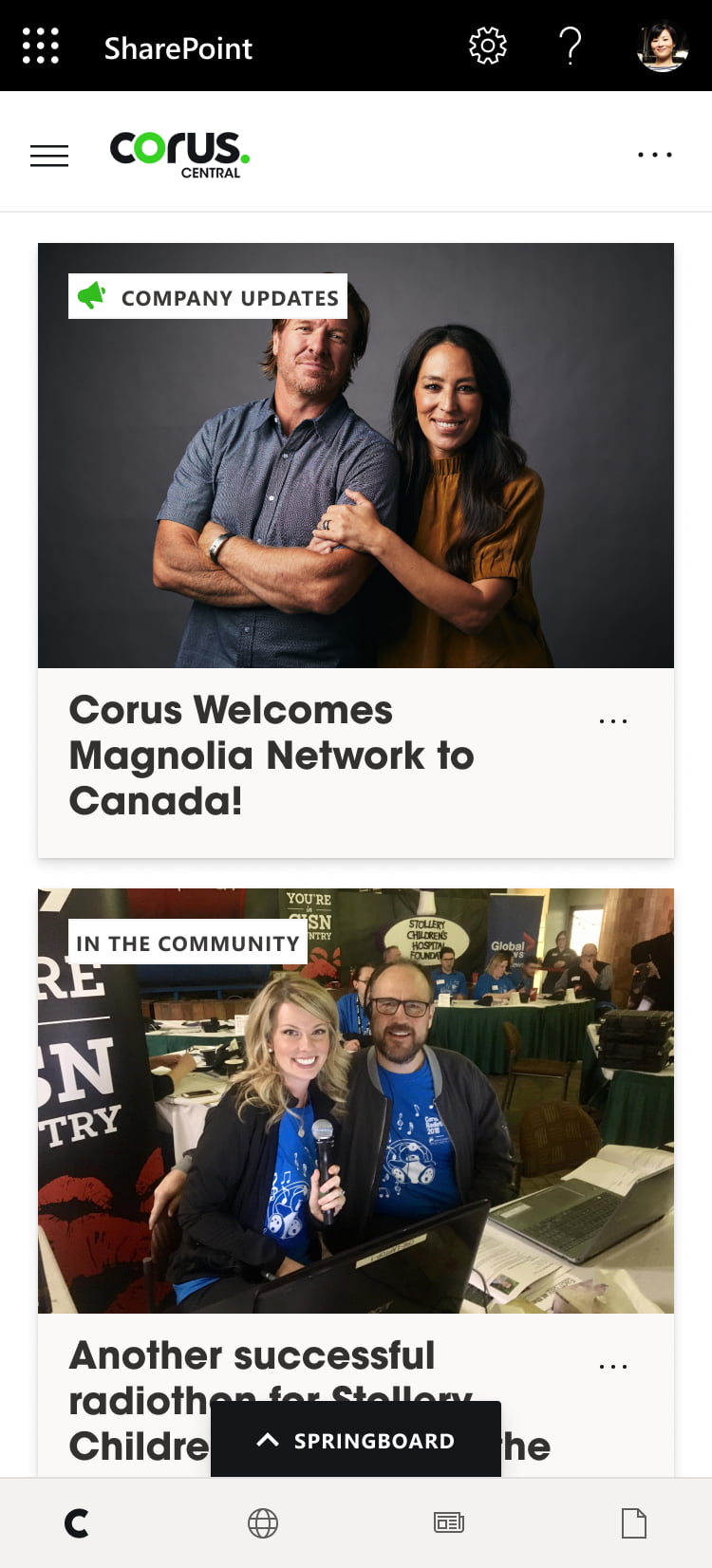Open options for the Magnolia Network article
This screenshot has height=1568, width=712.
coord(613,721)
